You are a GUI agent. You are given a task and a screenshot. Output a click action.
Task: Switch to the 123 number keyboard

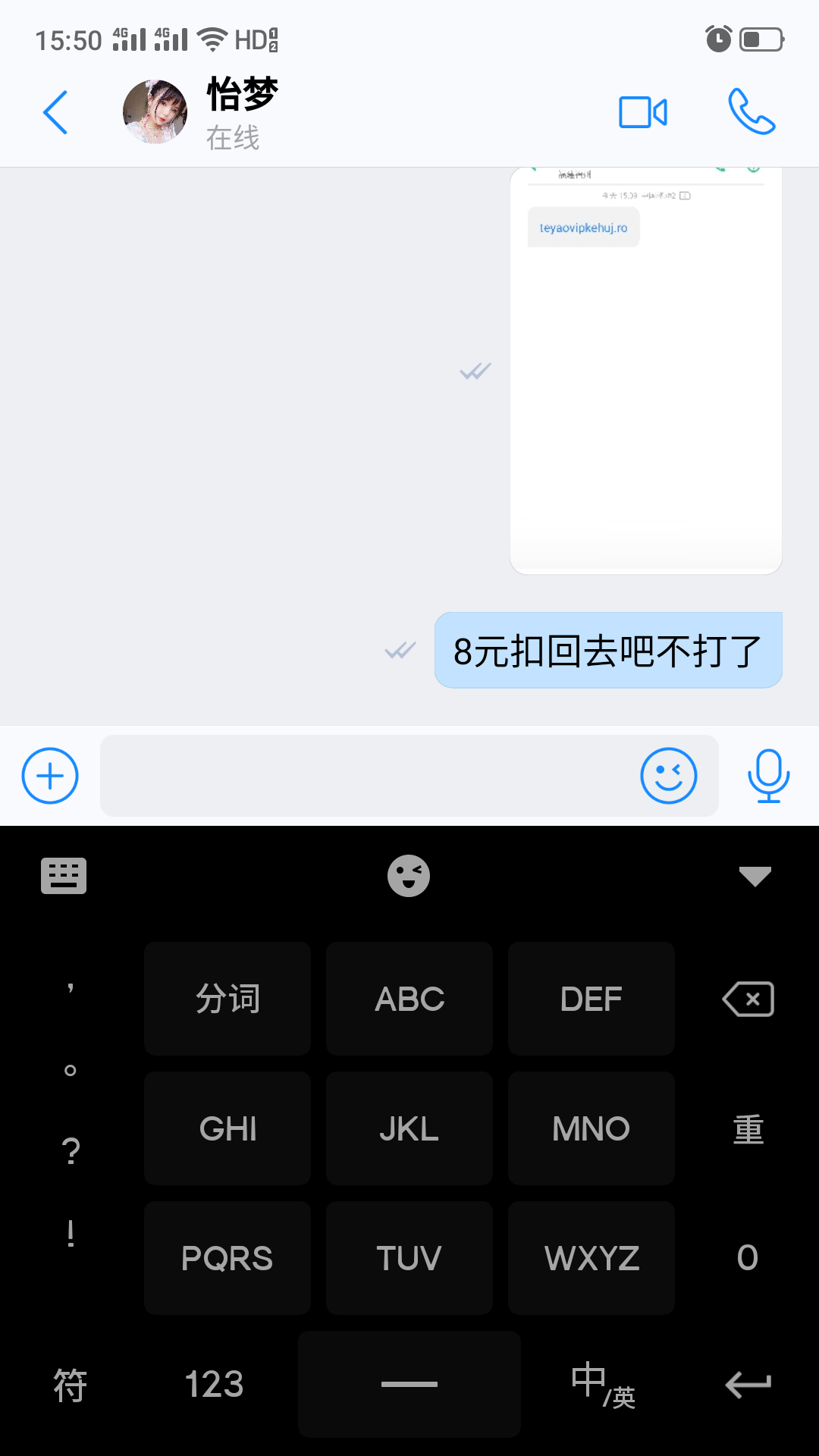tap(215, 1384)
